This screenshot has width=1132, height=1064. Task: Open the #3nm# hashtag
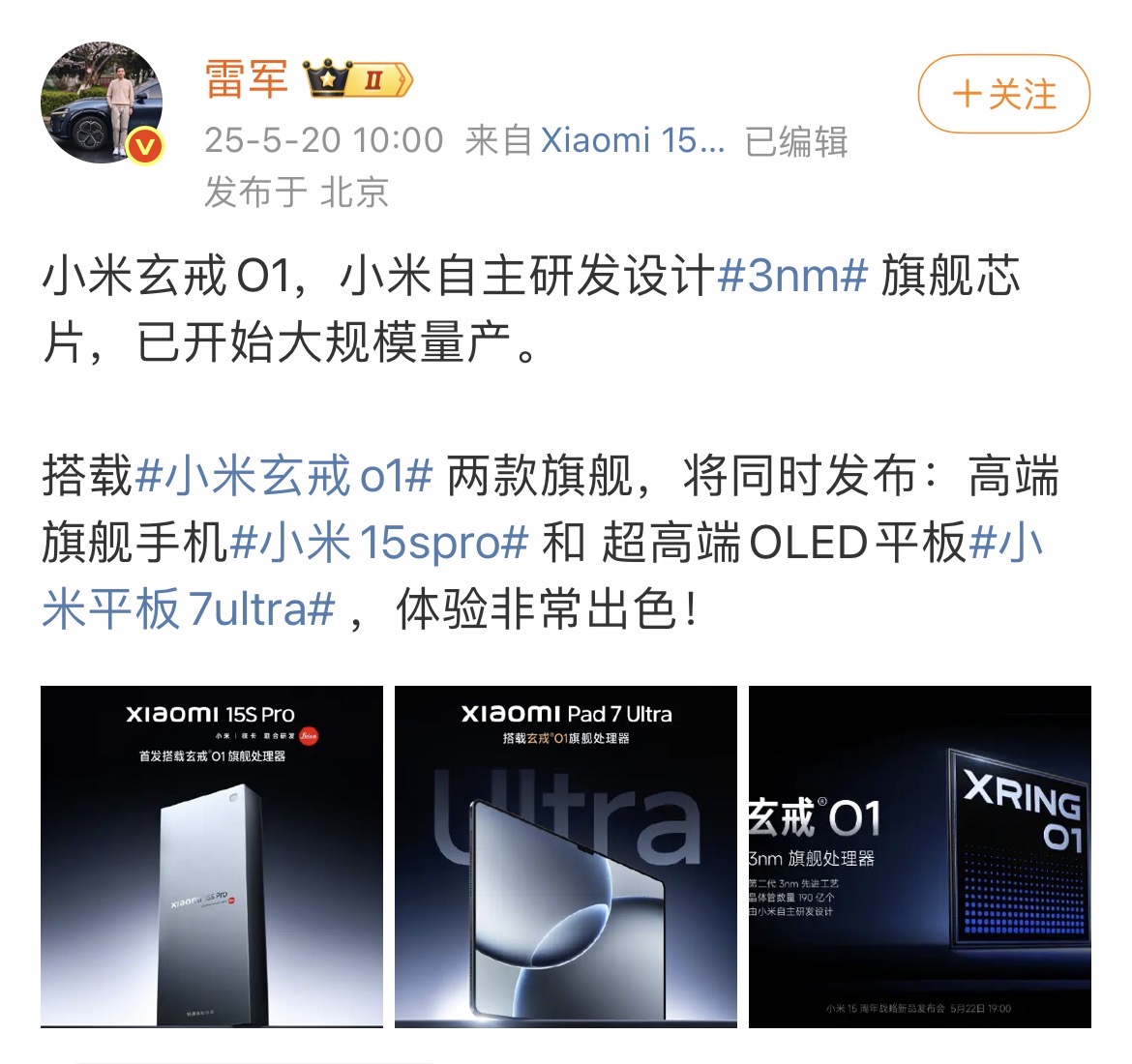[x=792, y=277]
